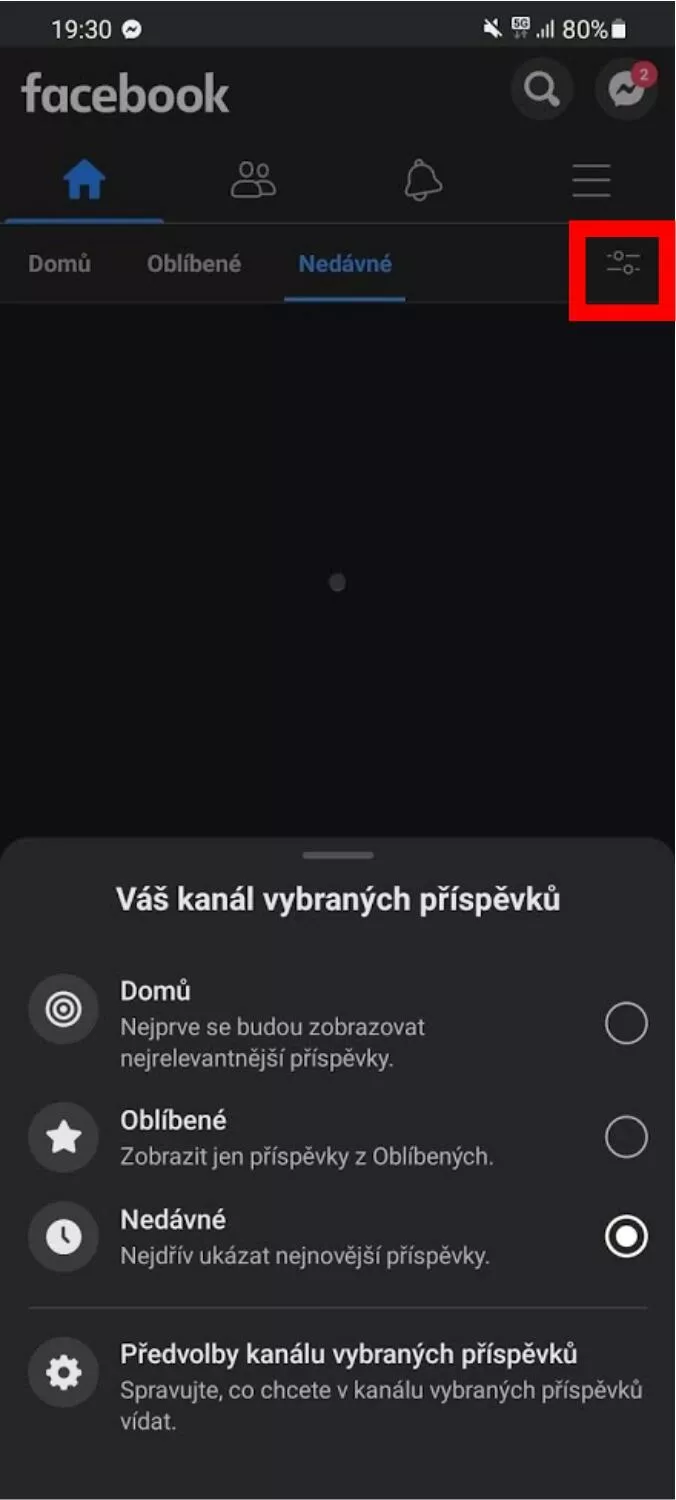This screenshot has width=676, height=1500.
Task: Select Nedávné radio option
Action: pos(626,1237)
